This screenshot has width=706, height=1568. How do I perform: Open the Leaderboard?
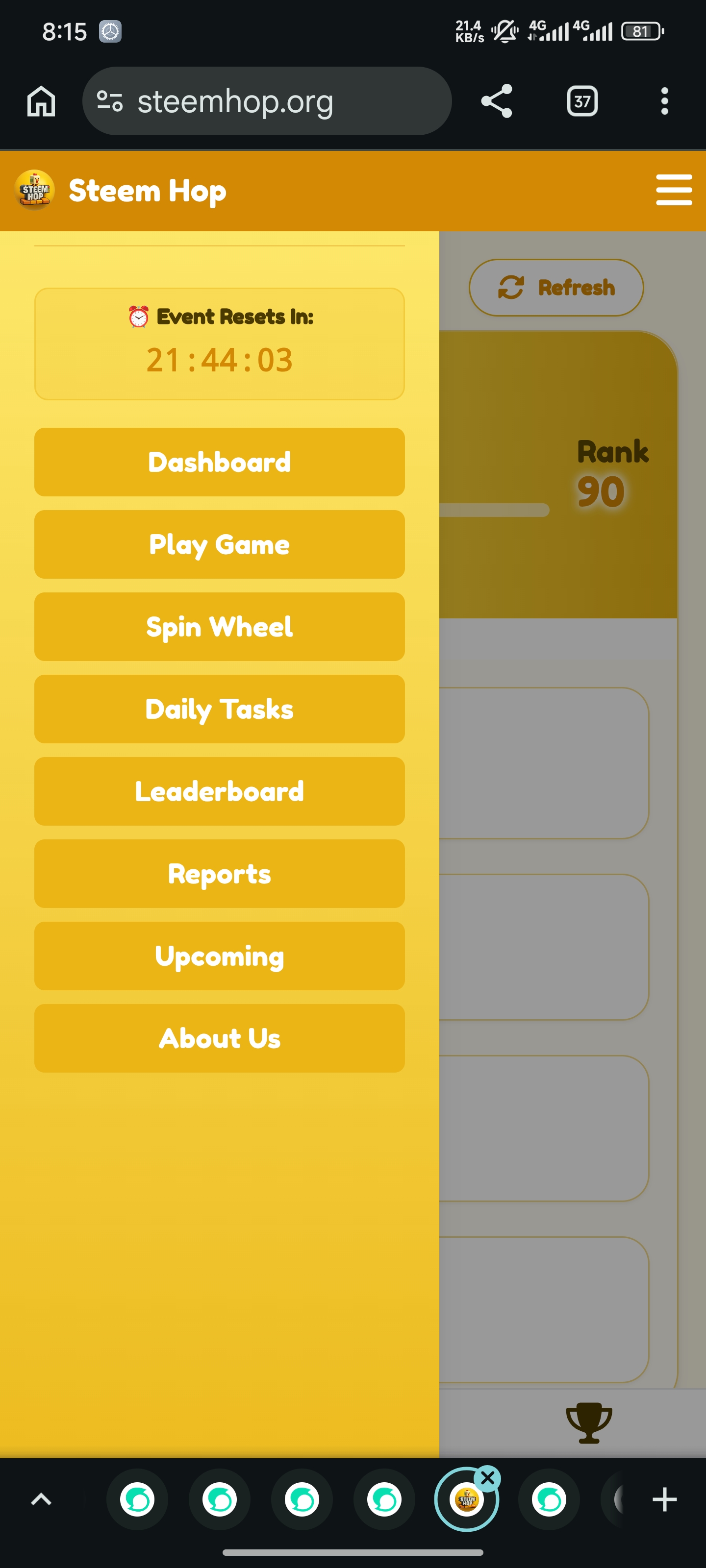click(x=219, y=791)
